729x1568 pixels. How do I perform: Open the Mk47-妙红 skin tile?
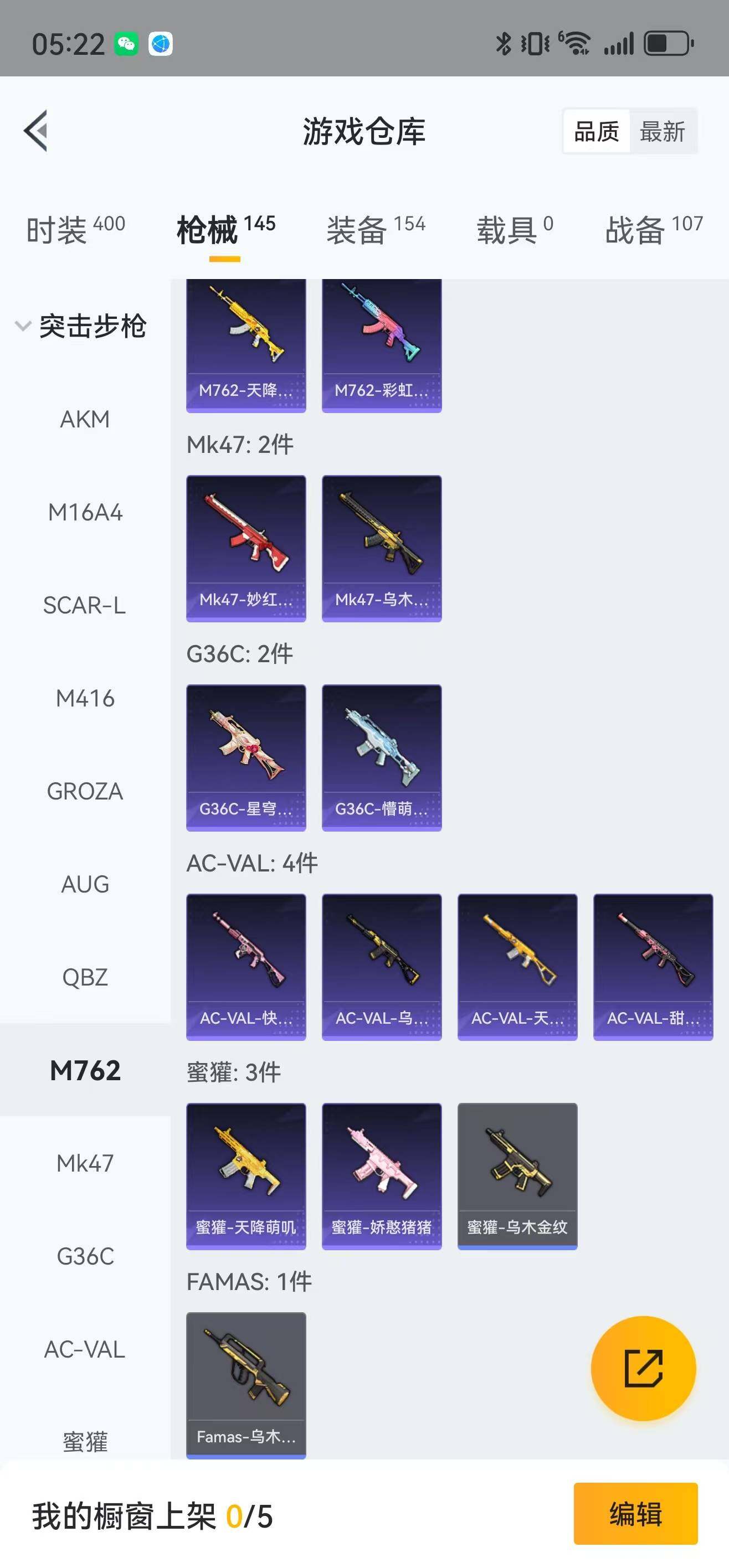(x=246, y=548)
